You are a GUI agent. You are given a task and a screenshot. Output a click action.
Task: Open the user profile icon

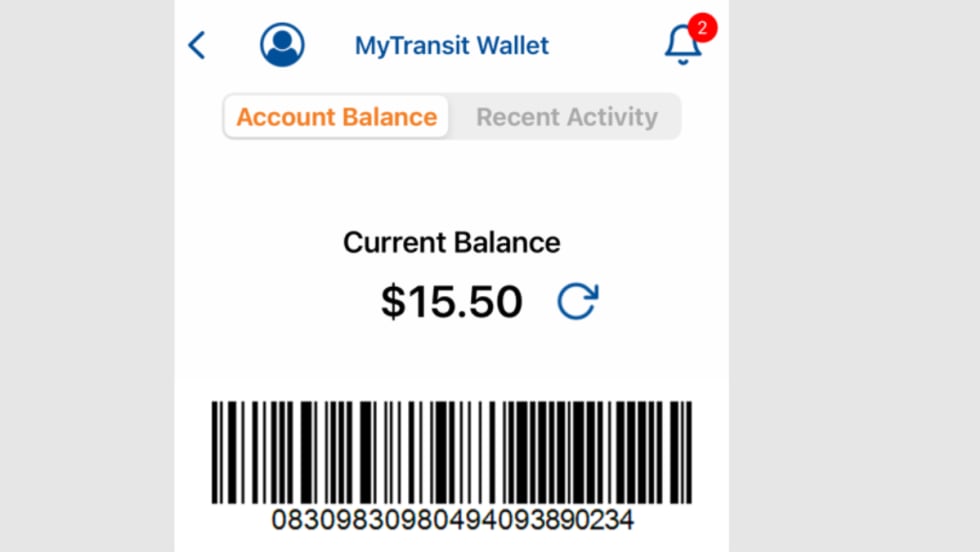[282, 45]
